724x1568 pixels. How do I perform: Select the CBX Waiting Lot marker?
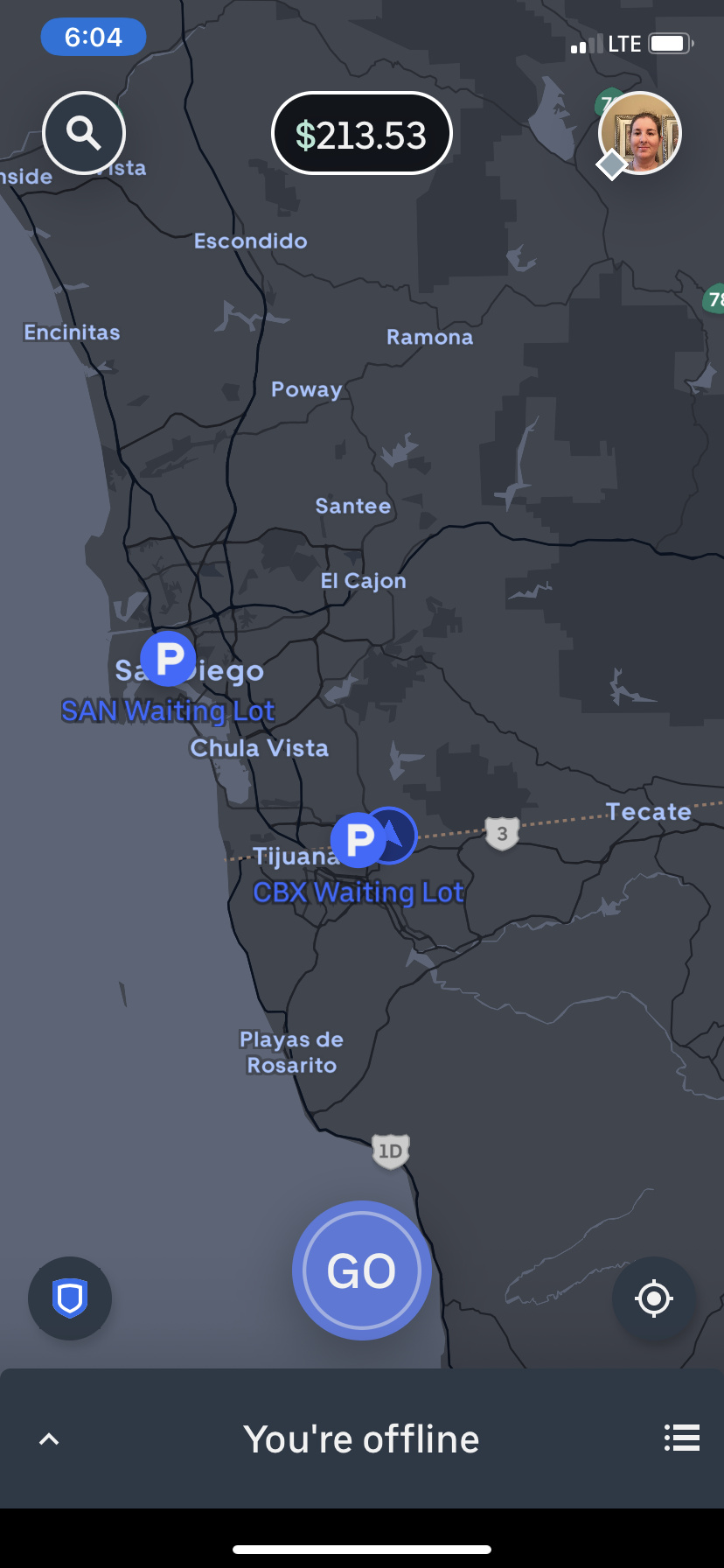coord(357,840)
